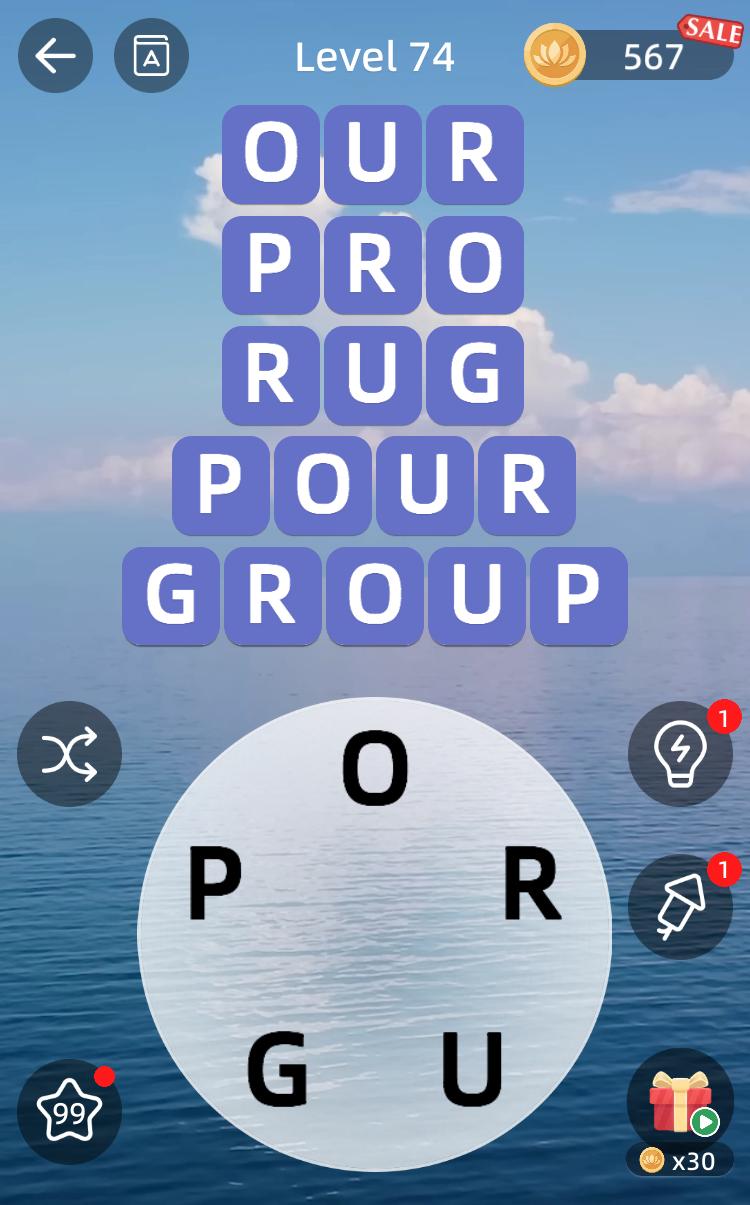Open the coin shop showing 567
The width and height of the screenshot is (750, 1205).
630,56
